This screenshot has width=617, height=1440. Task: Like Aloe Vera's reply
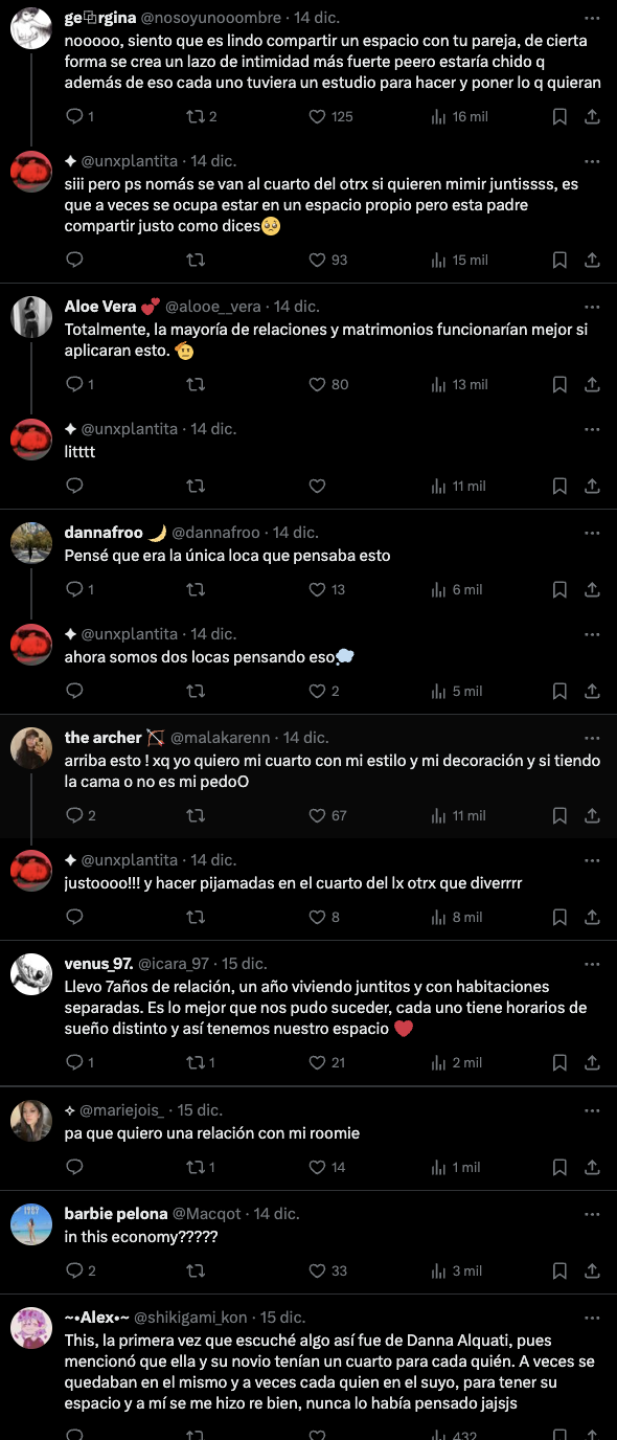pos(318,384)
